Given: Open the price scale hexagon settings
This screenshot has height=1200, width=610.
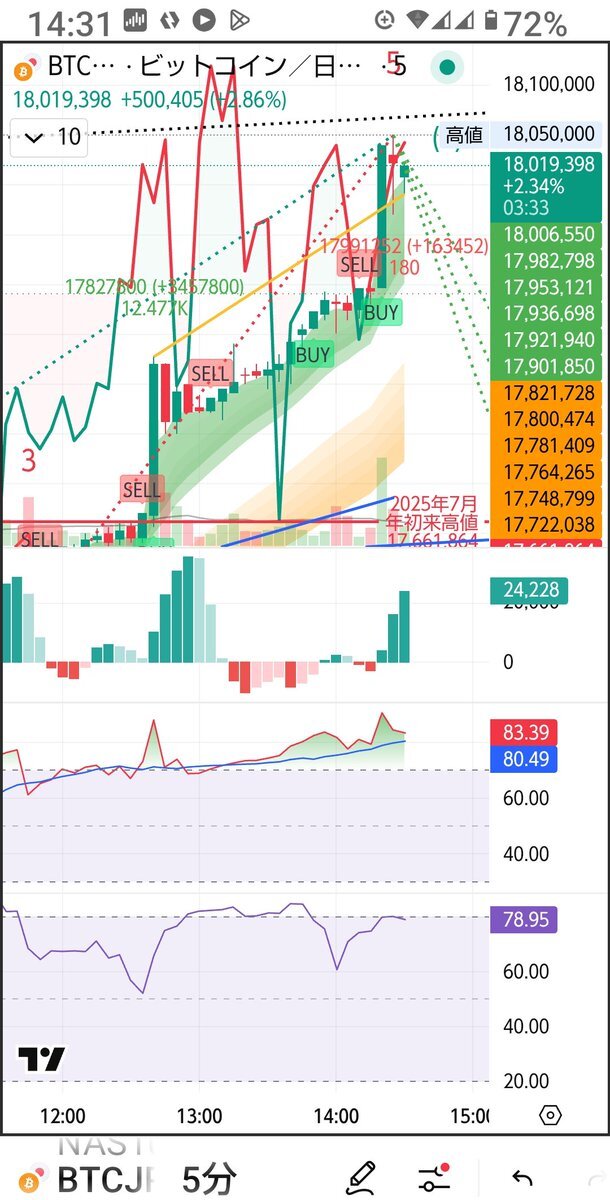Looking at the screenshot, I should (x=549, y=1115).
